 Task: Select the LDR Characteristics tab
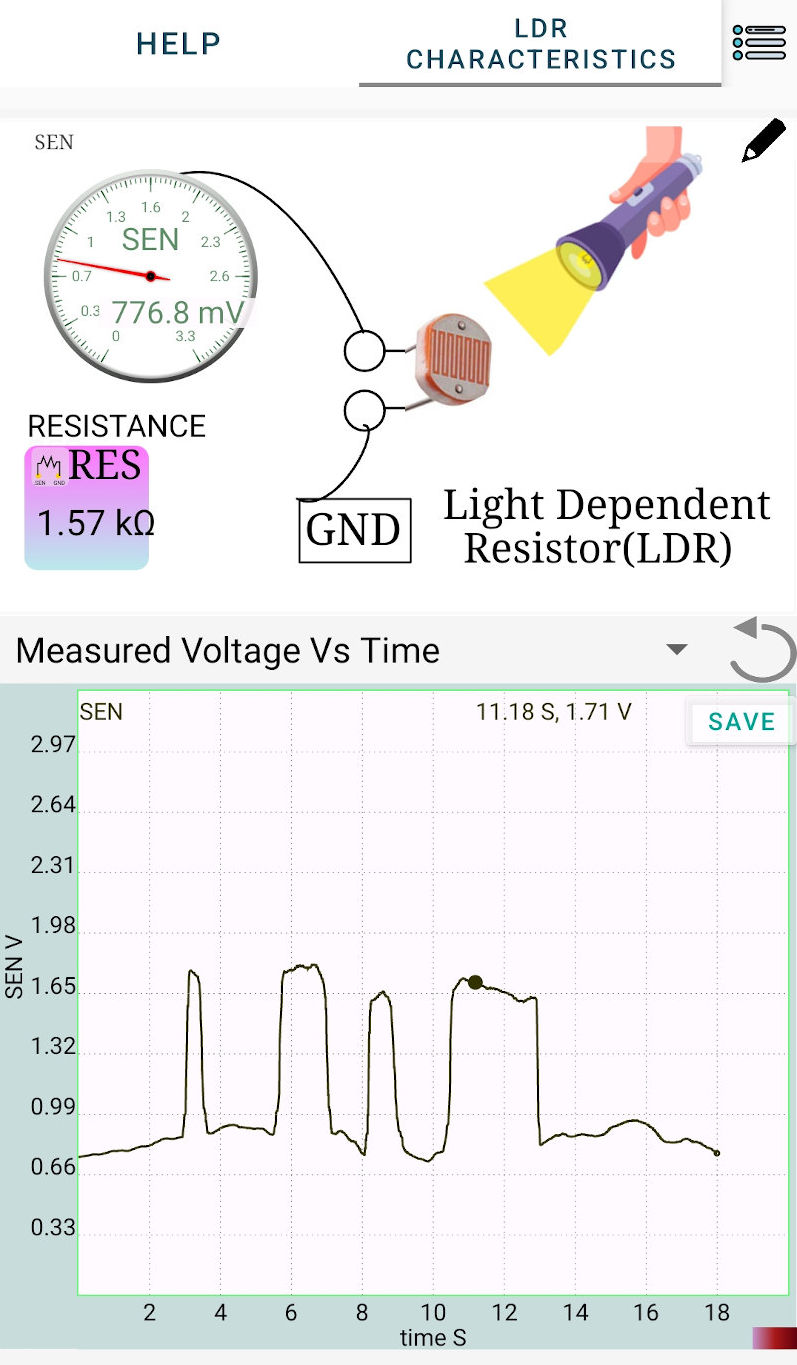pyautogui.click(x=540, y=44)
